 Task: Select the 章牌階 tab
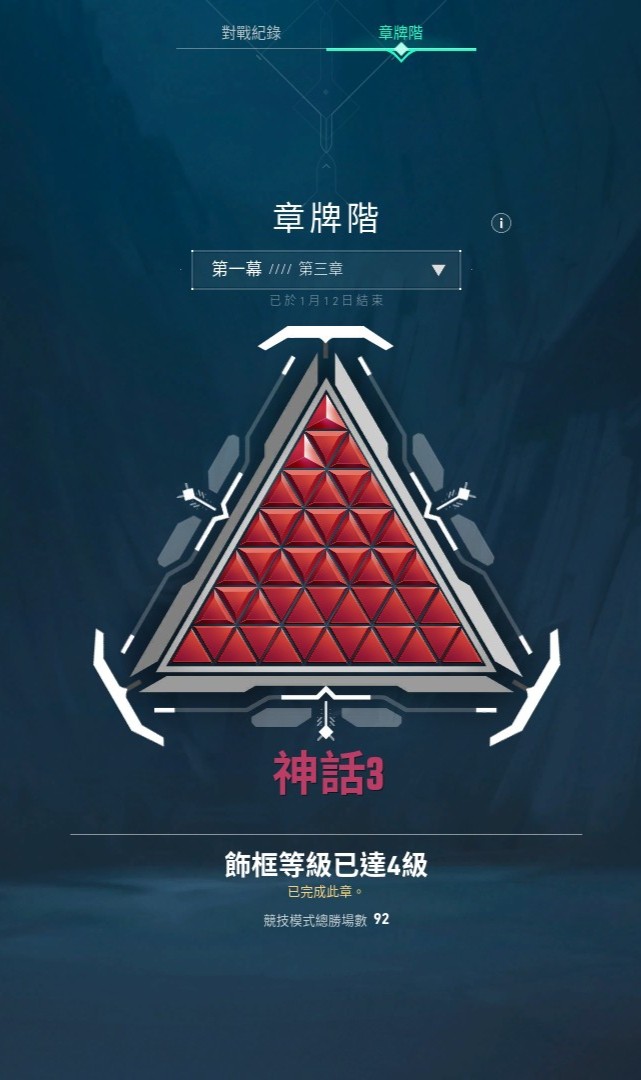pos(400,32)
